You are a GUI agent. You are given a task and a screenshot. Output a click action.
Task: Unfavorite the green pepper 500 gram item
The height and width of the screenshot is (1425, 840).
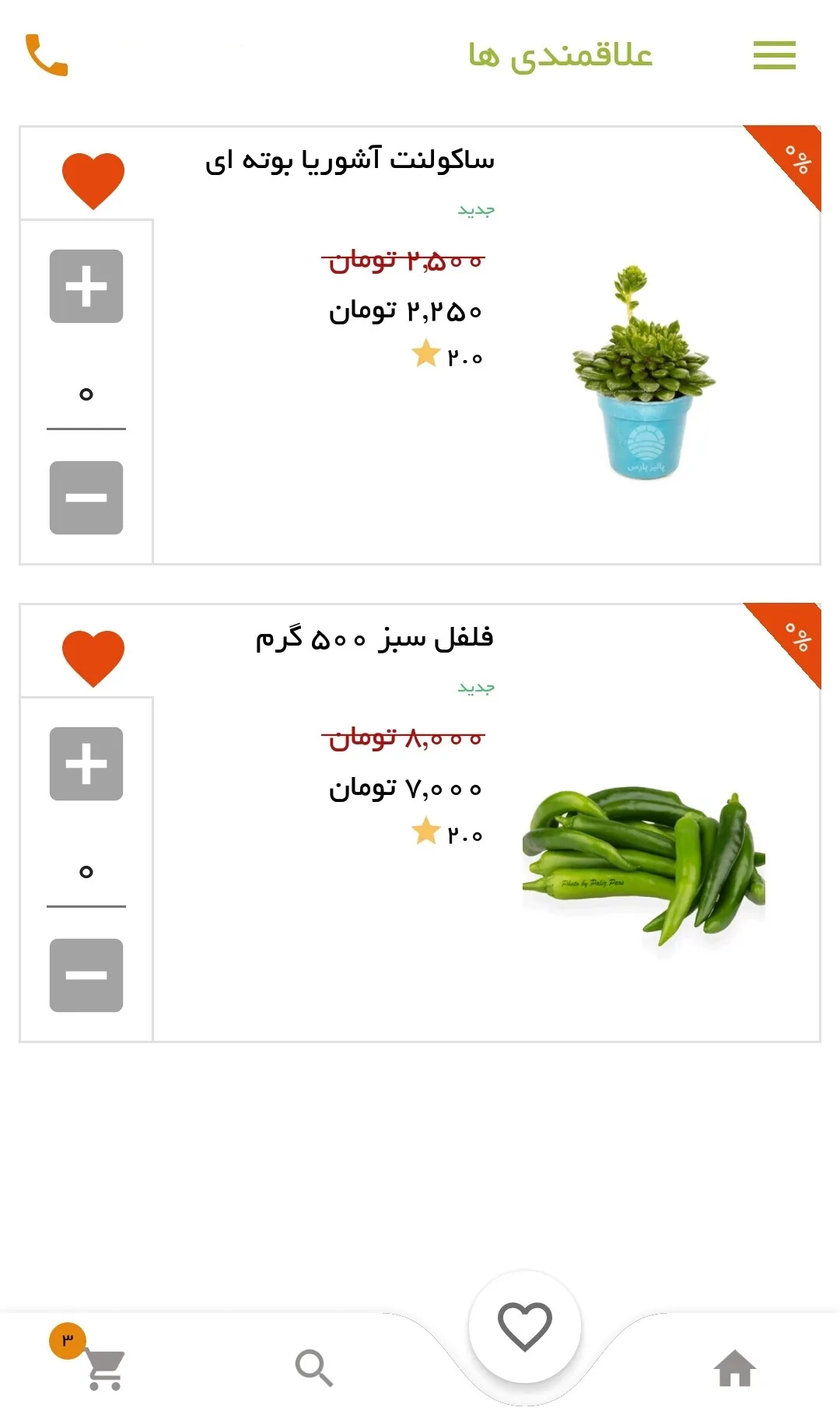pos(93,658)
